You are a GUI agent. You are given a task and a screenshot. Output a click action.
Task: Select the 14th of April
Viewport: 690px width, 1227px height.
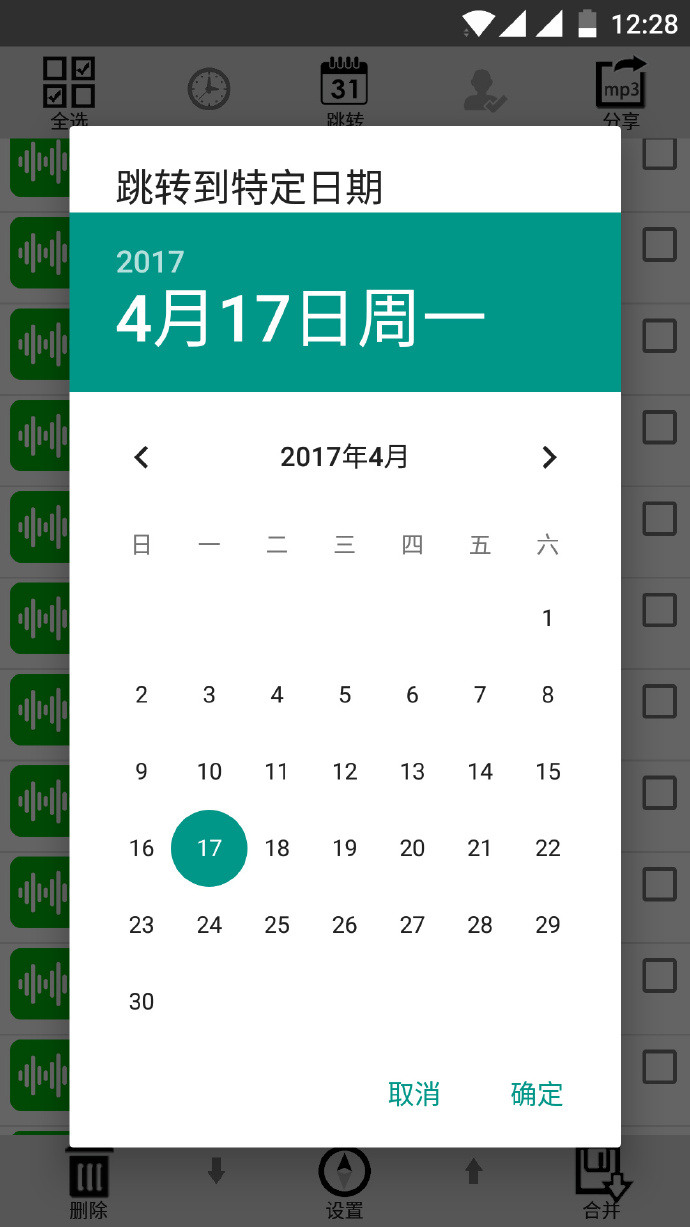(480, 771)
